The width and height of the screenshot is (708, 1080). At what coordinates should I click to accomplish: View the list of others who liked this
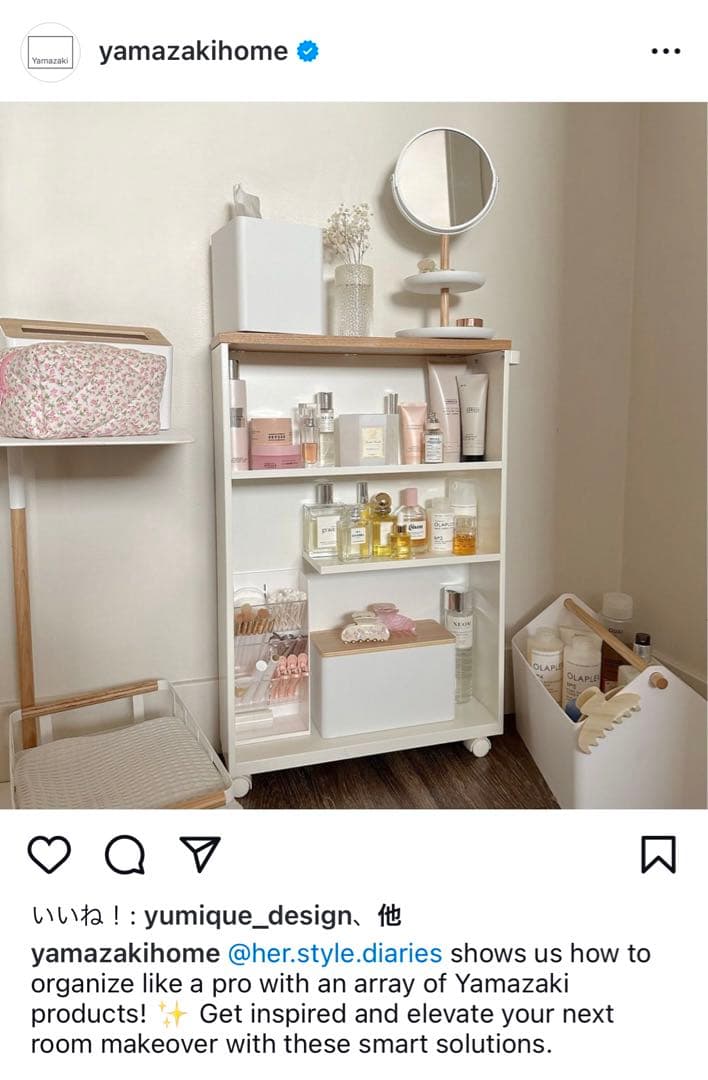(x=390, y=916)
